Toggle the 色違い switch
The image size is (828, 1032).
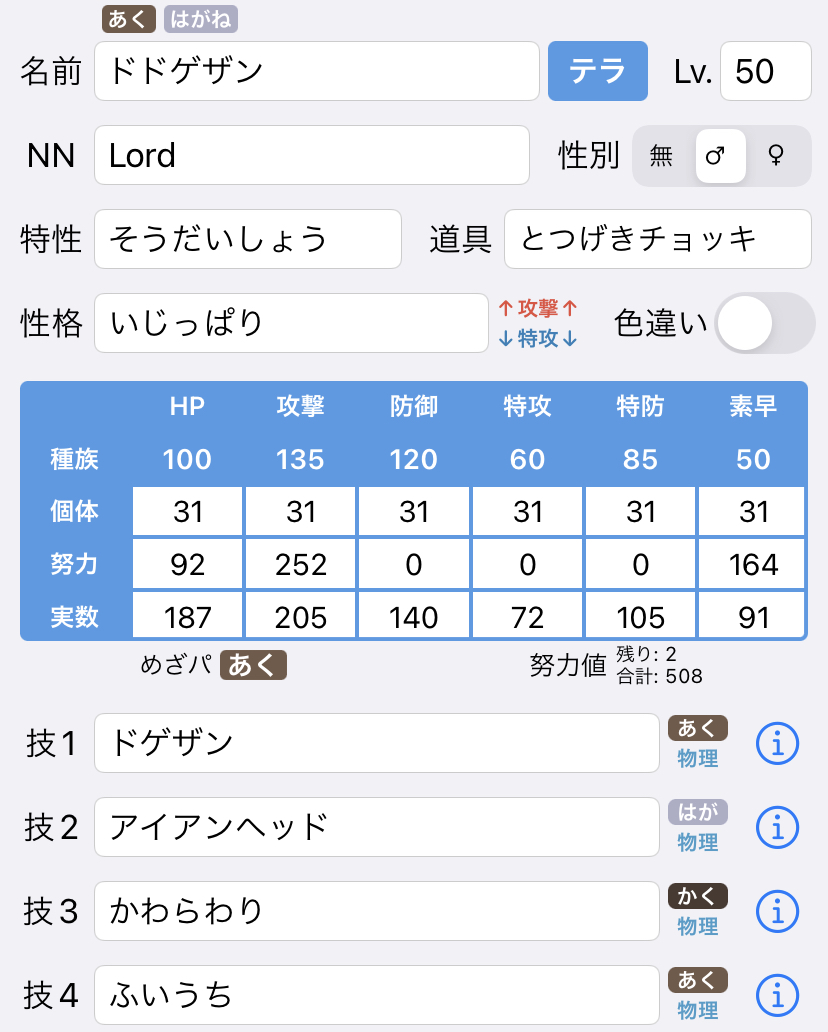click(x=764, y=323)
